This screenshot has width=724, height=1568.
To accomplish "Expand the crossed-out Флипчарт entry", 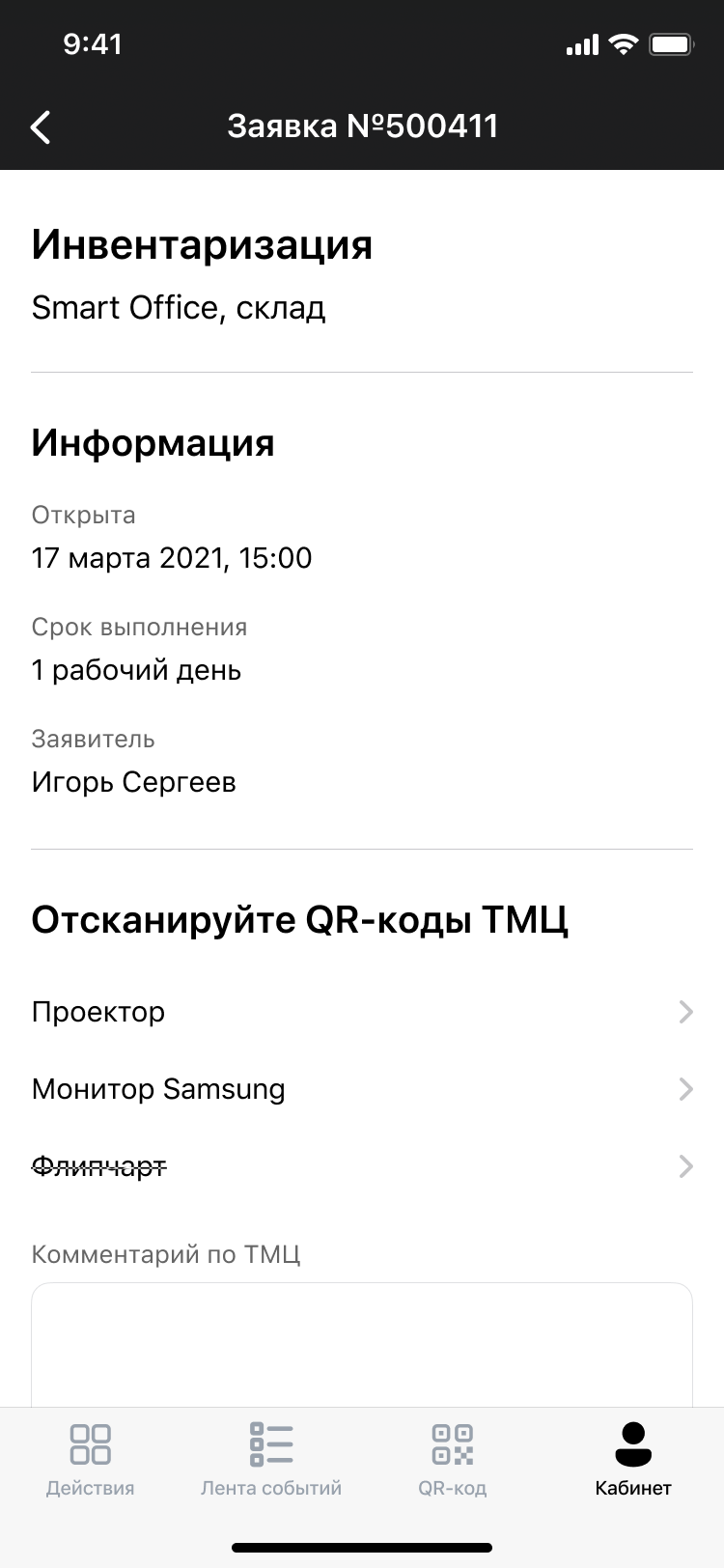I will 685,1166.
